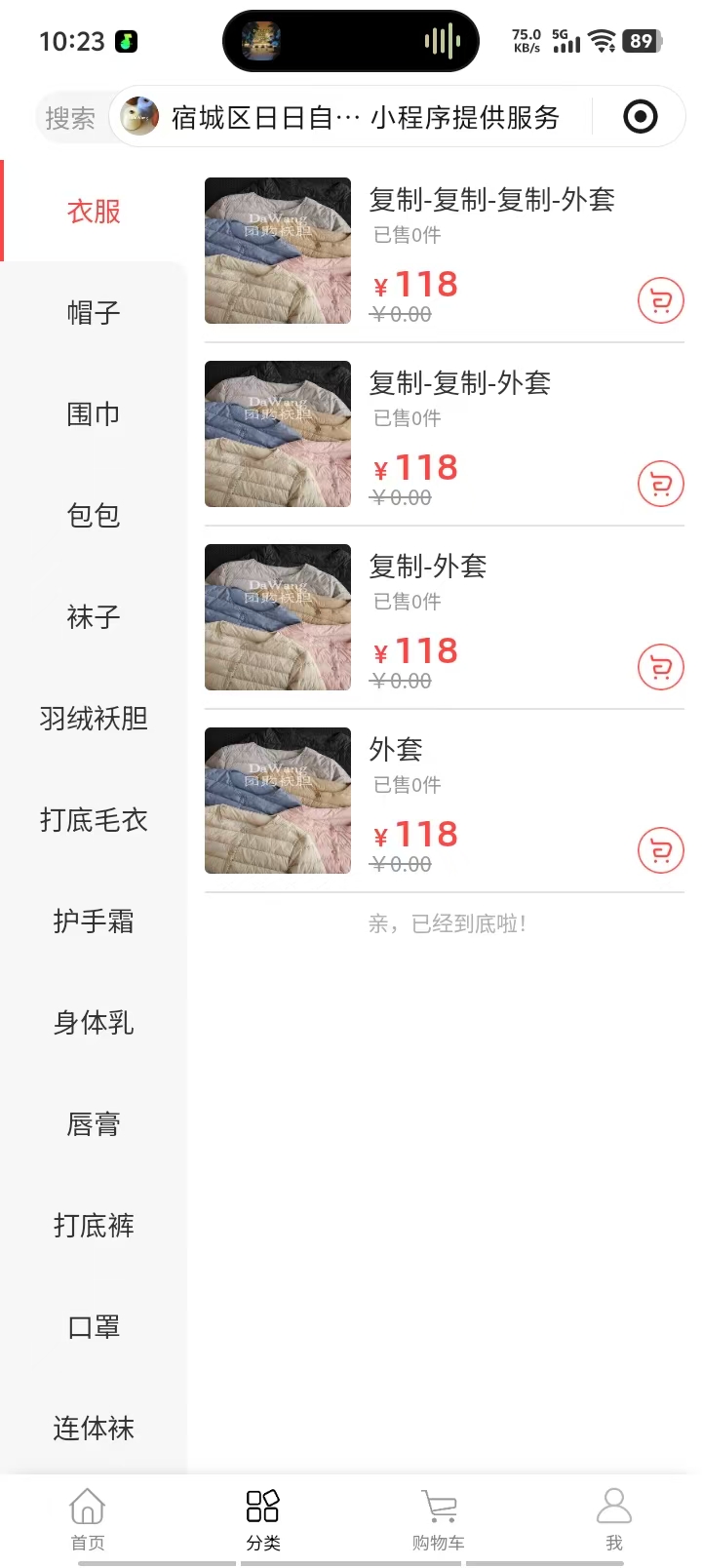Screen dimensions: 702x1568
Task: Choose the 唇膏 category
Action: click(x=94, y=1124)
